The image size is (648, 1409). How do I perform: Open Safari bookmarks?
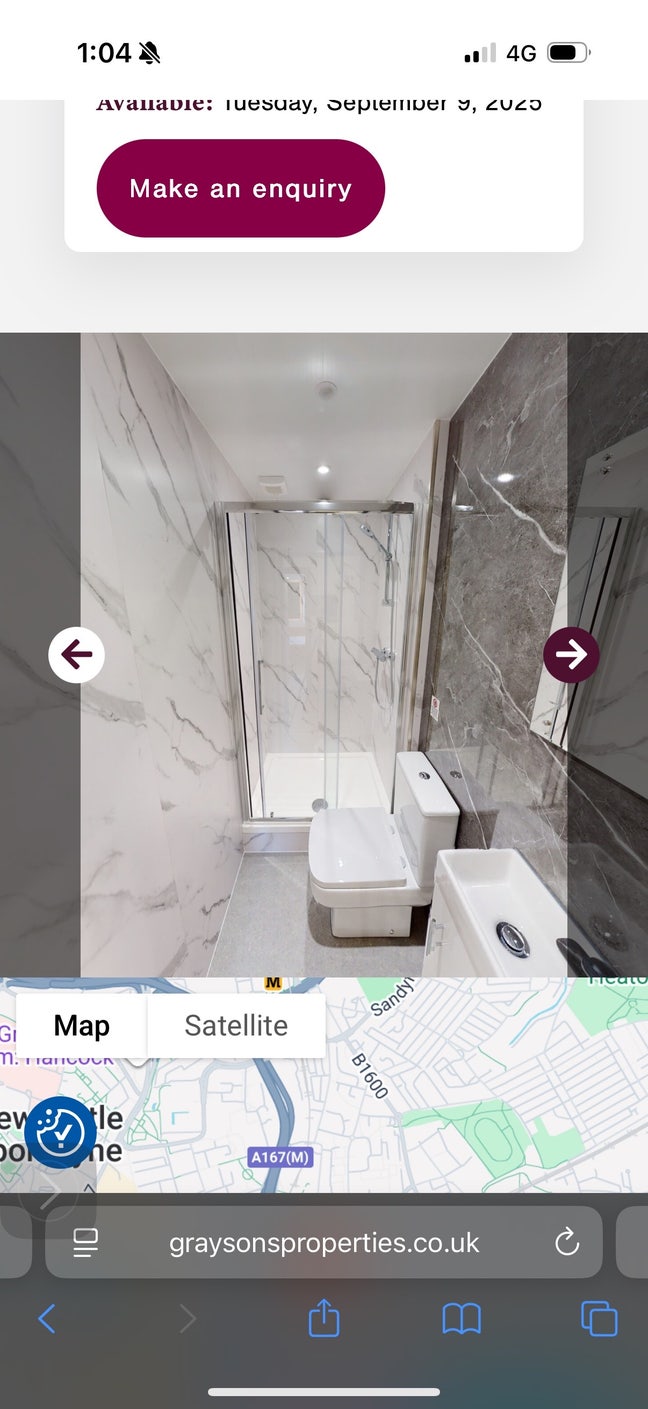click(x=461, y=1320)
